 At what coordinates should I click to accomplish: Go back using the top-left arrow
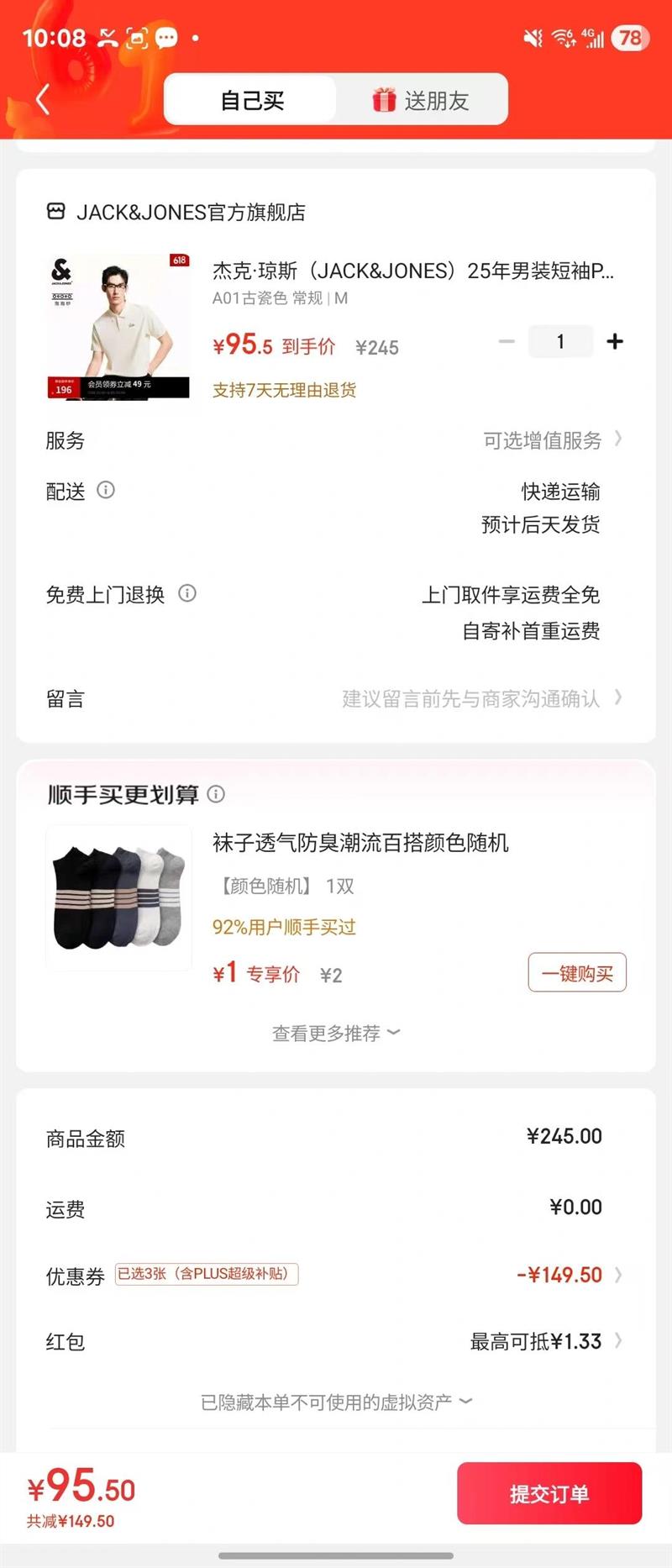pyautogui.click(x=43, y=99)
